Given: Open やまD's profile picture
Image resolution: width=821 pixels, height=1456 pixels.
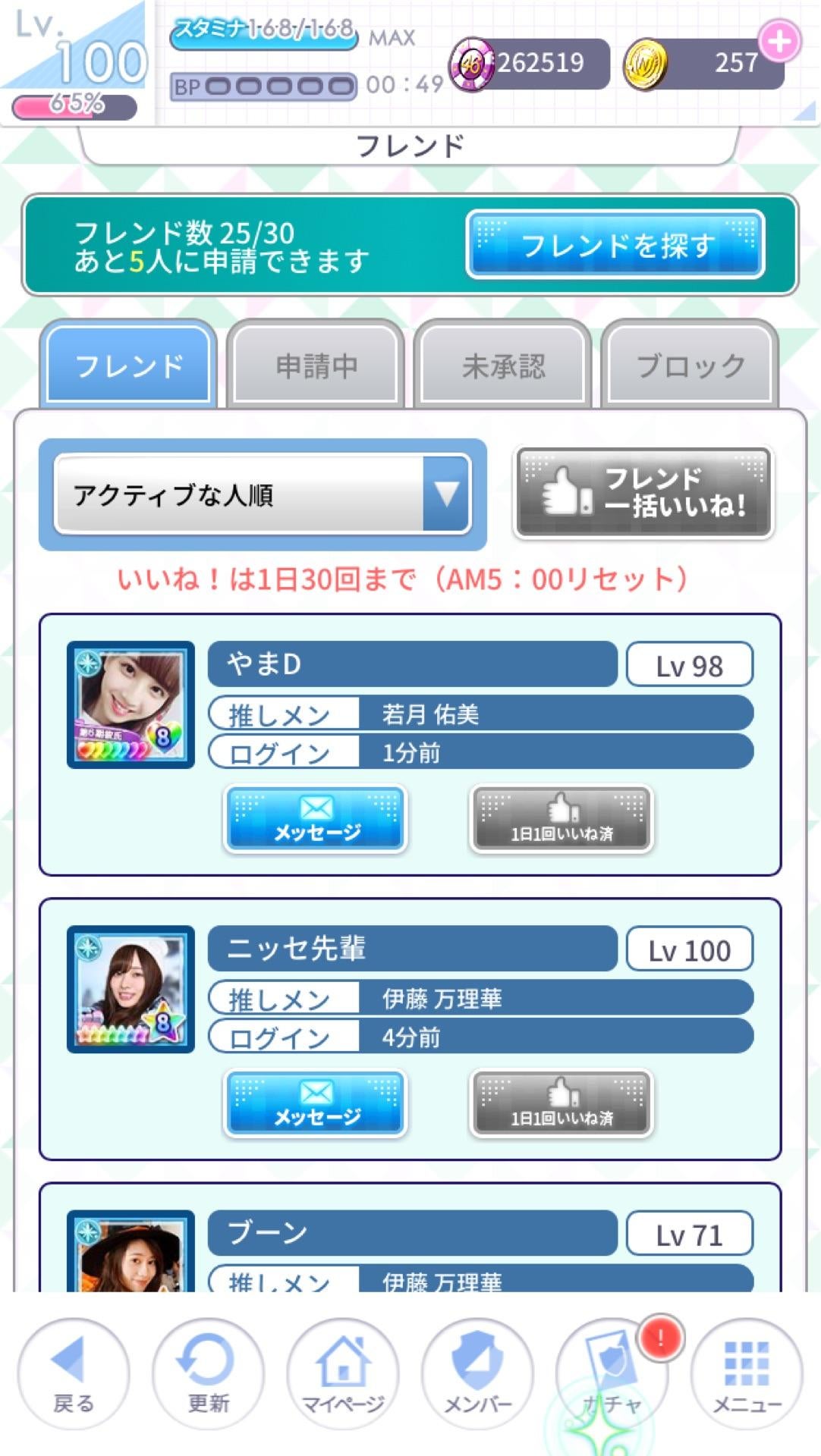Looking at the screenshot, I should point(131,704).
